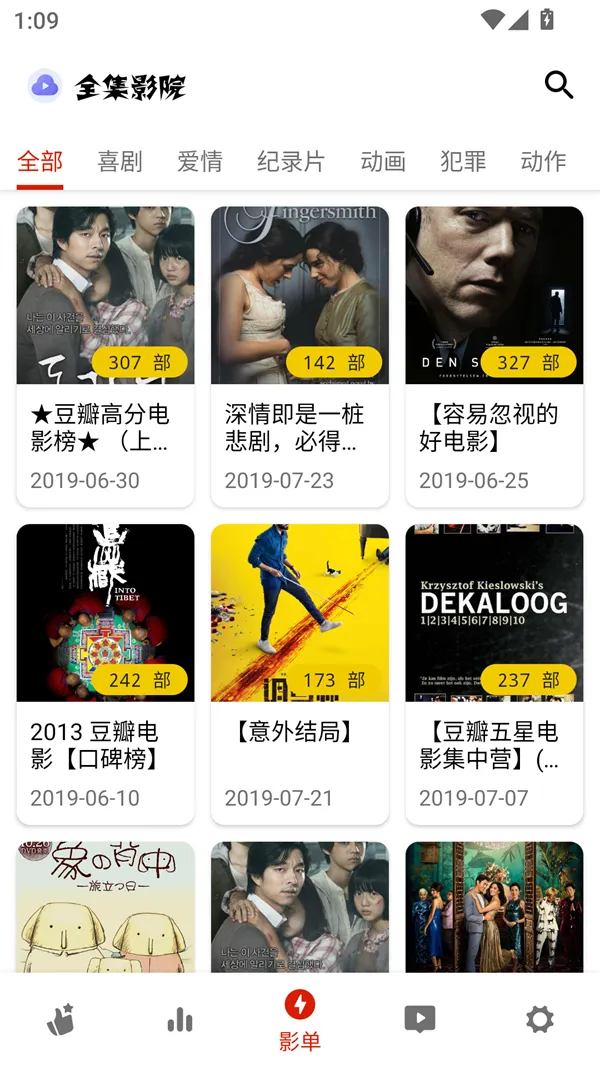Switch to the 爱情 tab
Viewport: 600px width, 1066px height.
click(200, 161)
